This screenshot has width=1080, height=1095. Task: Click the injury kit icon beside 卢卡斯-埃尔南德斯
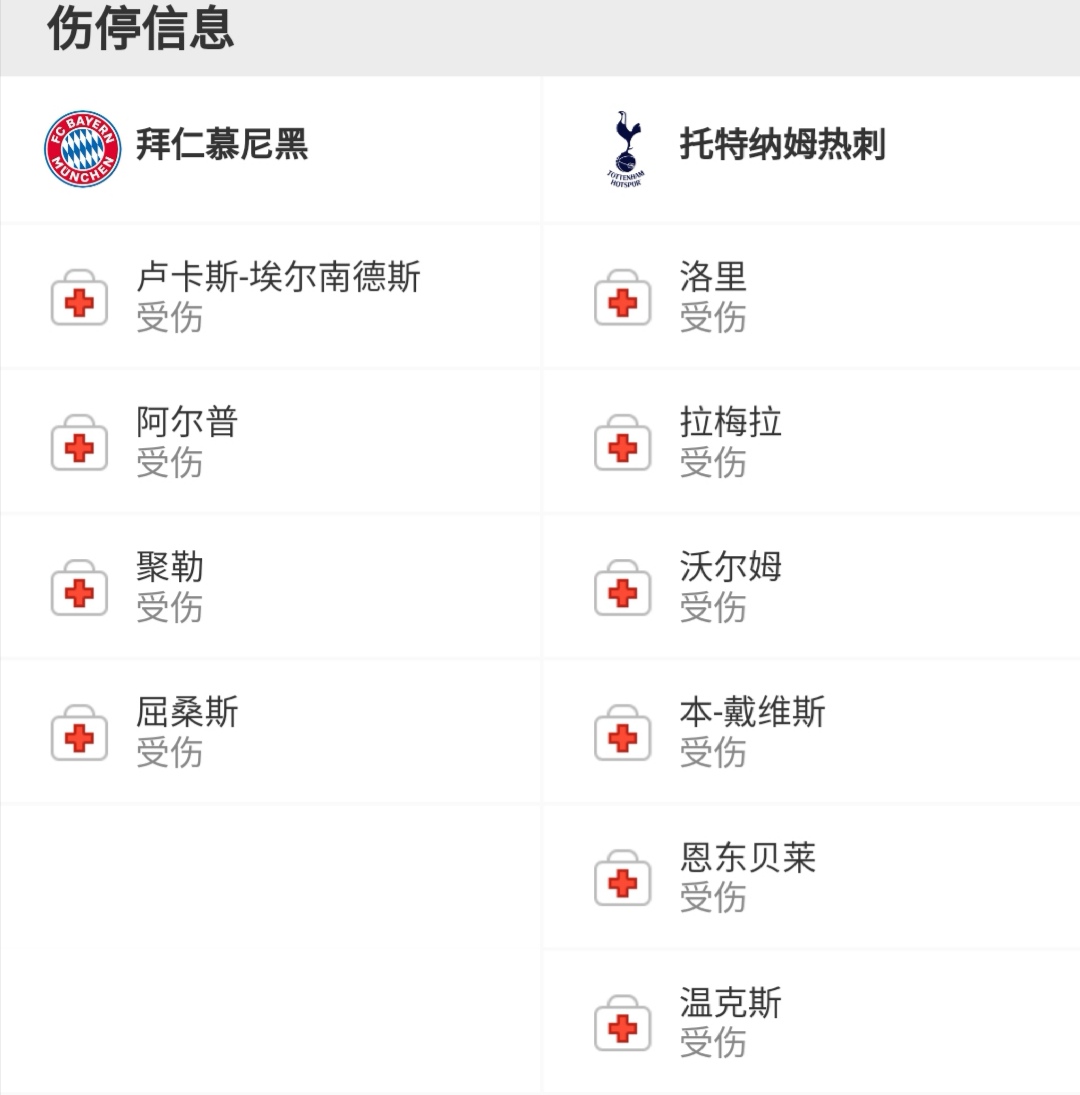(80, 296)
